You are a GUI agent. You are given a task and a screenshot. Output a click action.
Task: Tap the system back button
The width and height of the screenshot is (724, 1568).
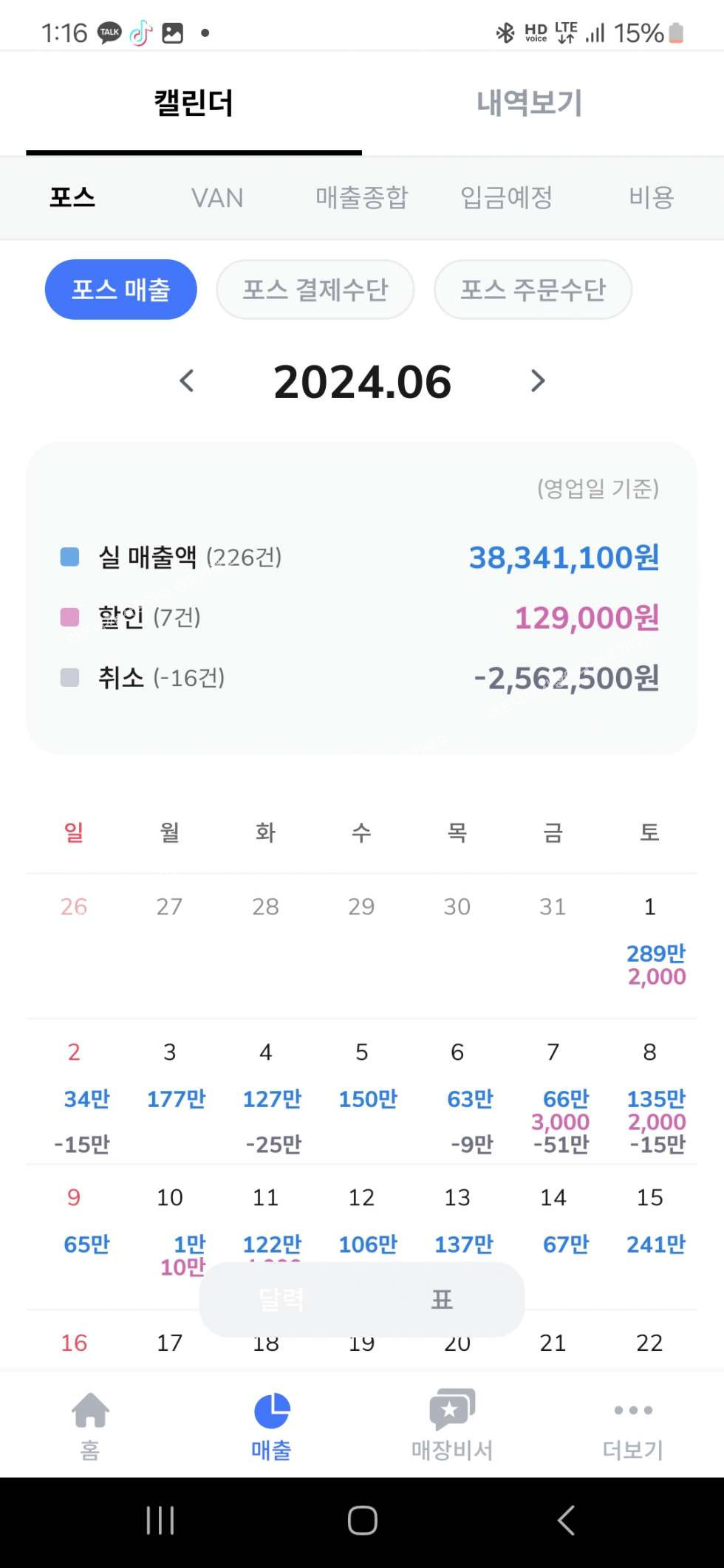pyautogui.click(x=566, y=1521)
